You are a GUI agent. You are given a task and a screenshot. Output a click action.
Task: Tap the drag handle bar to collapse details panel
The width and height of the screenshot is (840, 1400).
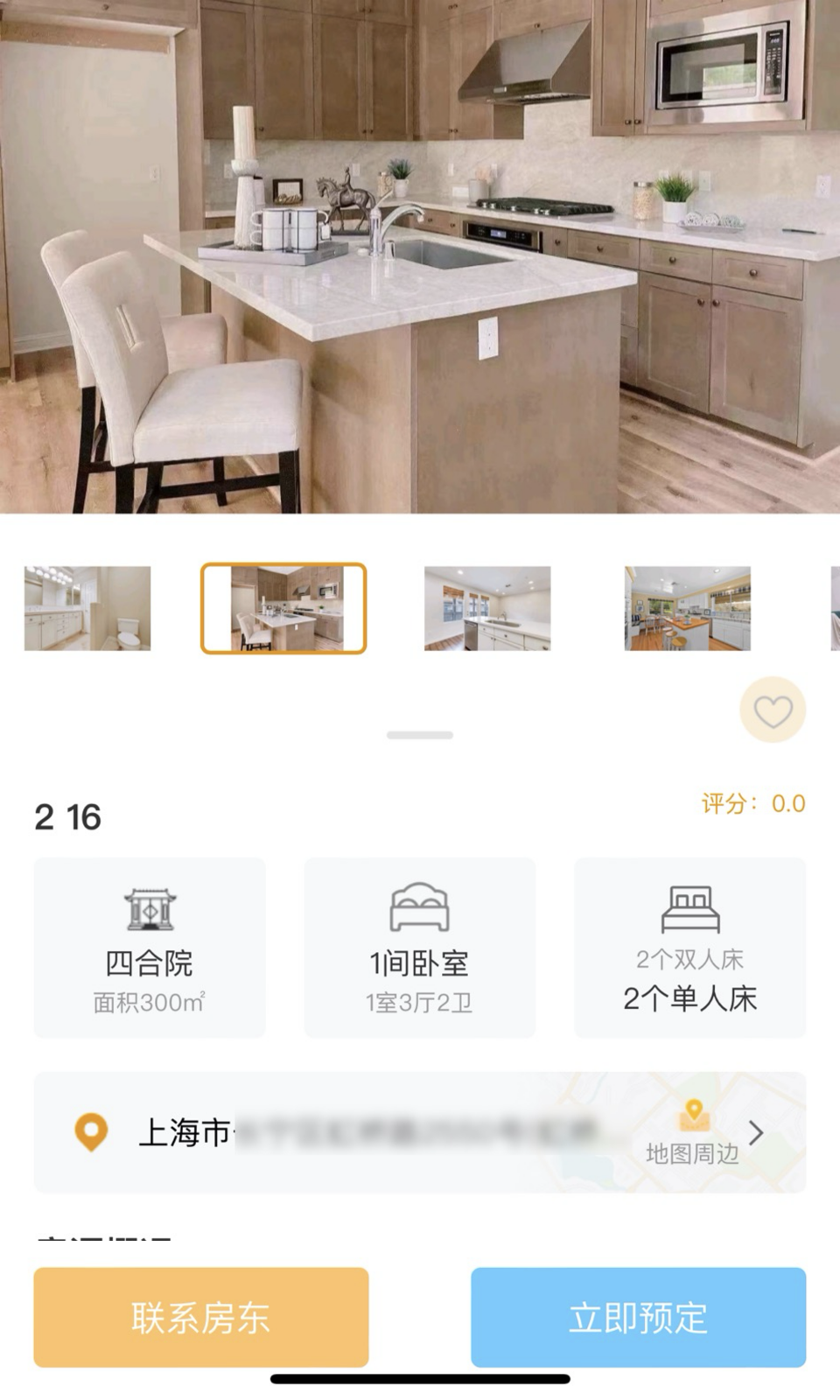click(x=420, y=735)
